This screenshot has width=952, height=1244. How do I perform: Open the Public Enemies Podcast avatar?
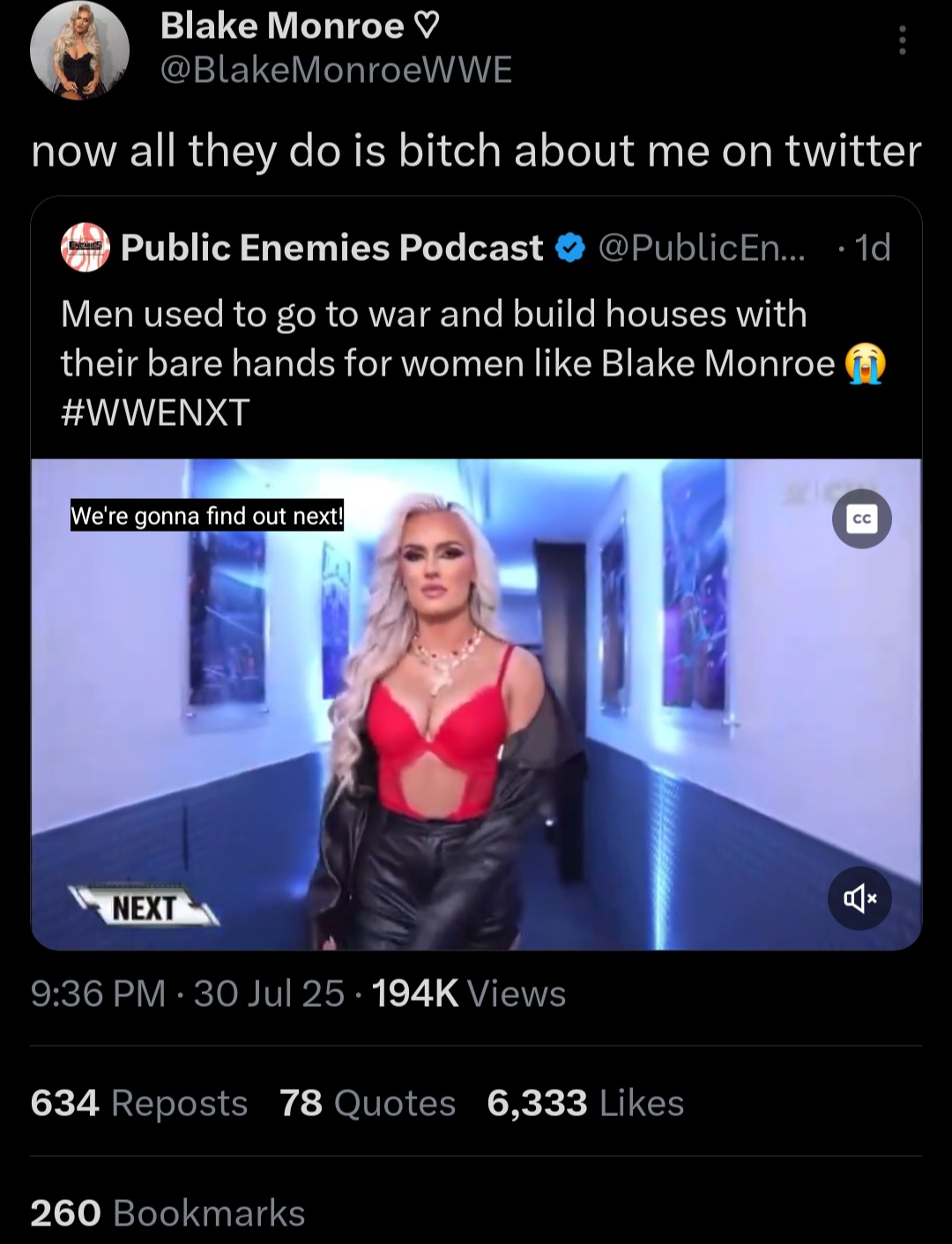(86, 248)
